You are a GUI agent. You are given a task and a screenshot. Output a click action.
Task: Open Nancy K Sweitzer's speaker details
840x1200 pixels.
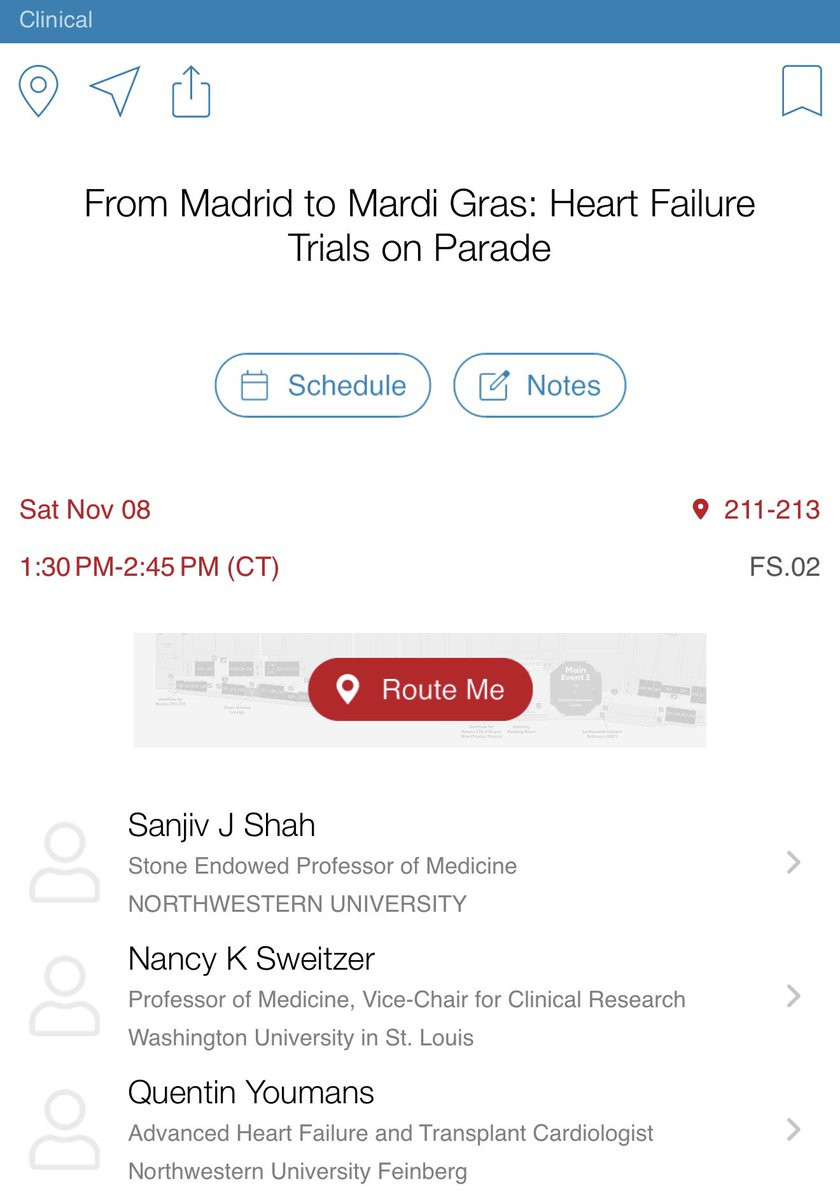point(420,997)
